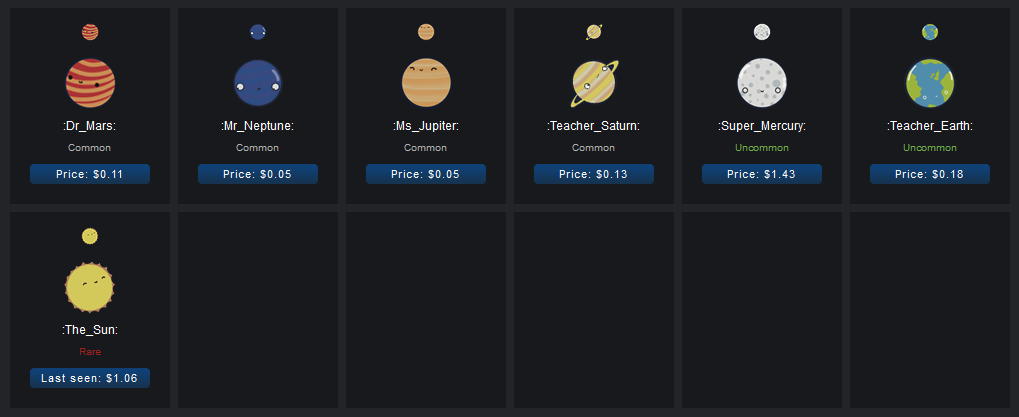Image resolution: width=1019 pixels, height=417 pixels.
Task: Open The_Sun rare emoticon image
Action: [x=90, y=287]
